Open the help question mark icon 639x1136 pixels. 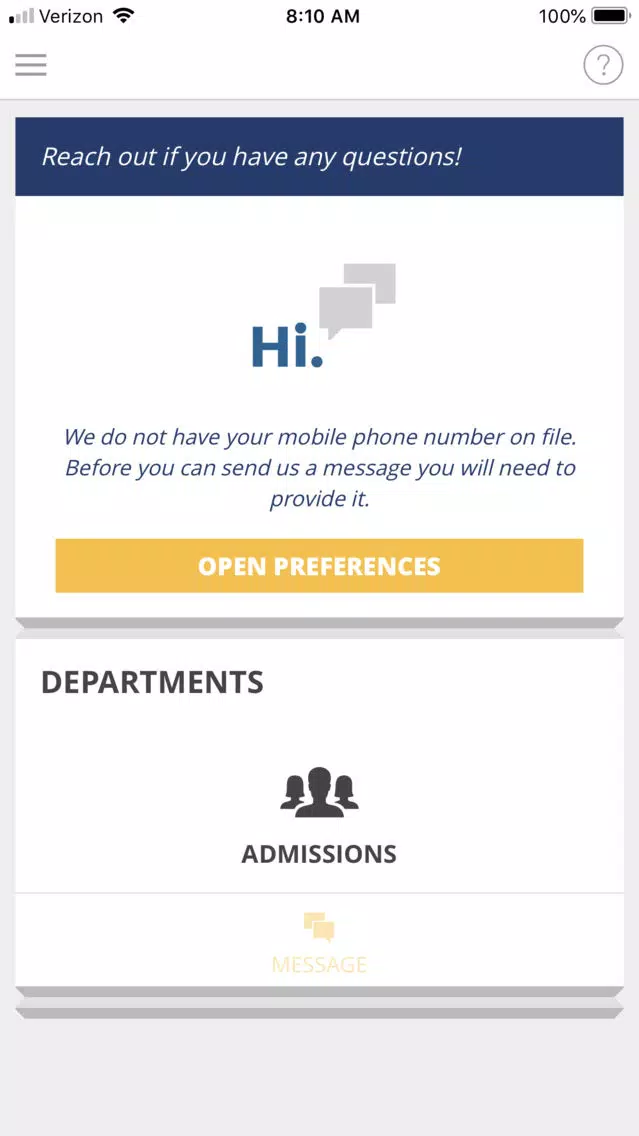[603, 65]
